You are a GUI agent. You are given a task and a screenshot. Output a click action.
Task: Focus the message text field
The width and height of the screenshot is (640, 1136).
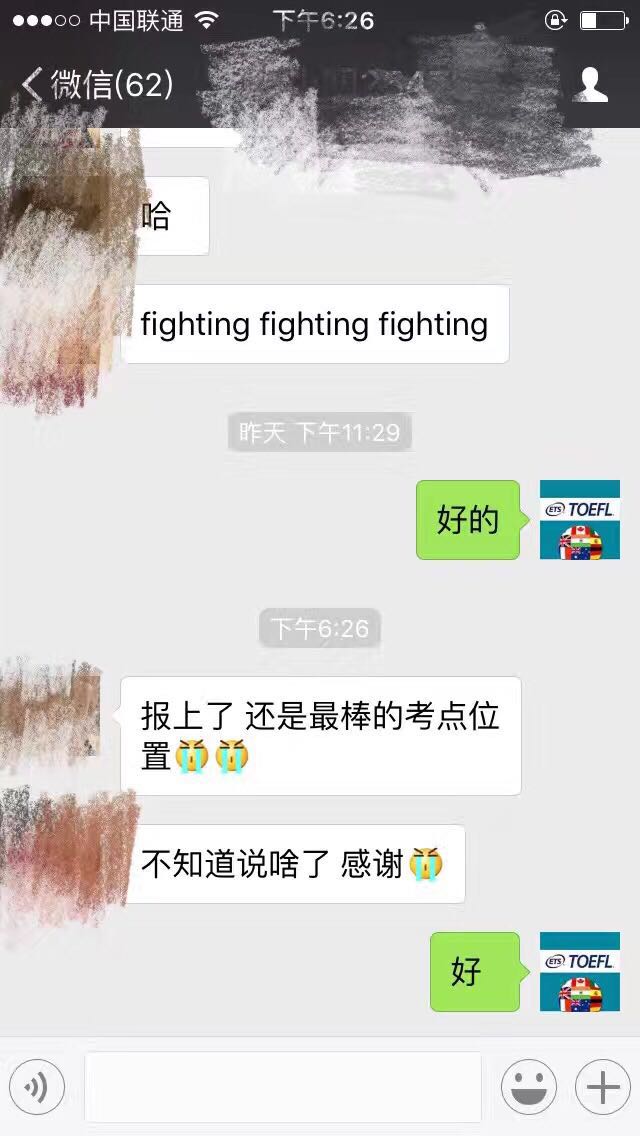pos(283,1087)
